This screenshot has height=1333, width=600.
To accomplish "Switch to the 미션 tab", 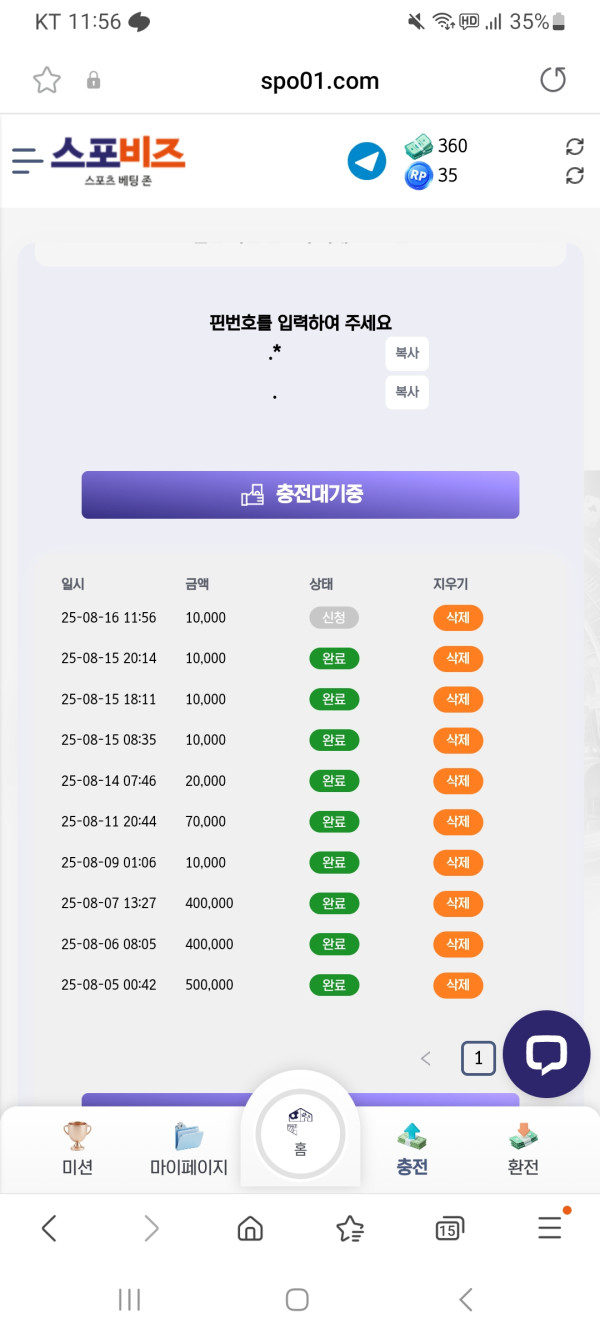I will point(77,1148).
